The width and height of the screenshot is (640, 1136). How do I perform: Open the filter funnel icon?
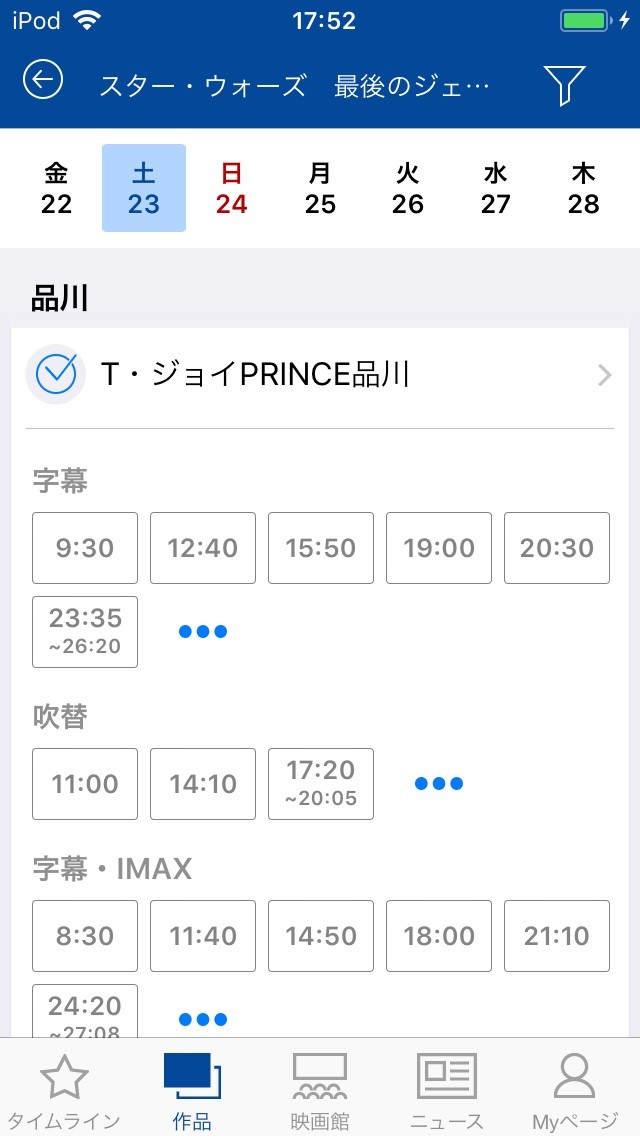564,85
